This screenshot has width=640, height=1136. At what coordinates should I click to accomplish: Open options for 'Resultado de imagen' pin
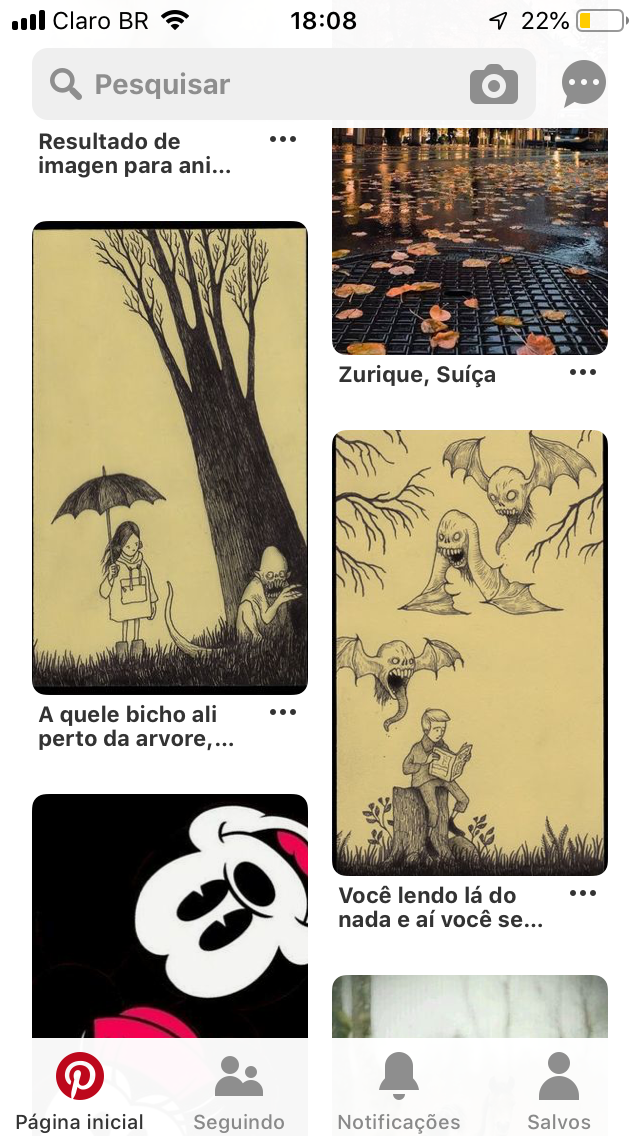pyautogui.click(x=283, y=139)
